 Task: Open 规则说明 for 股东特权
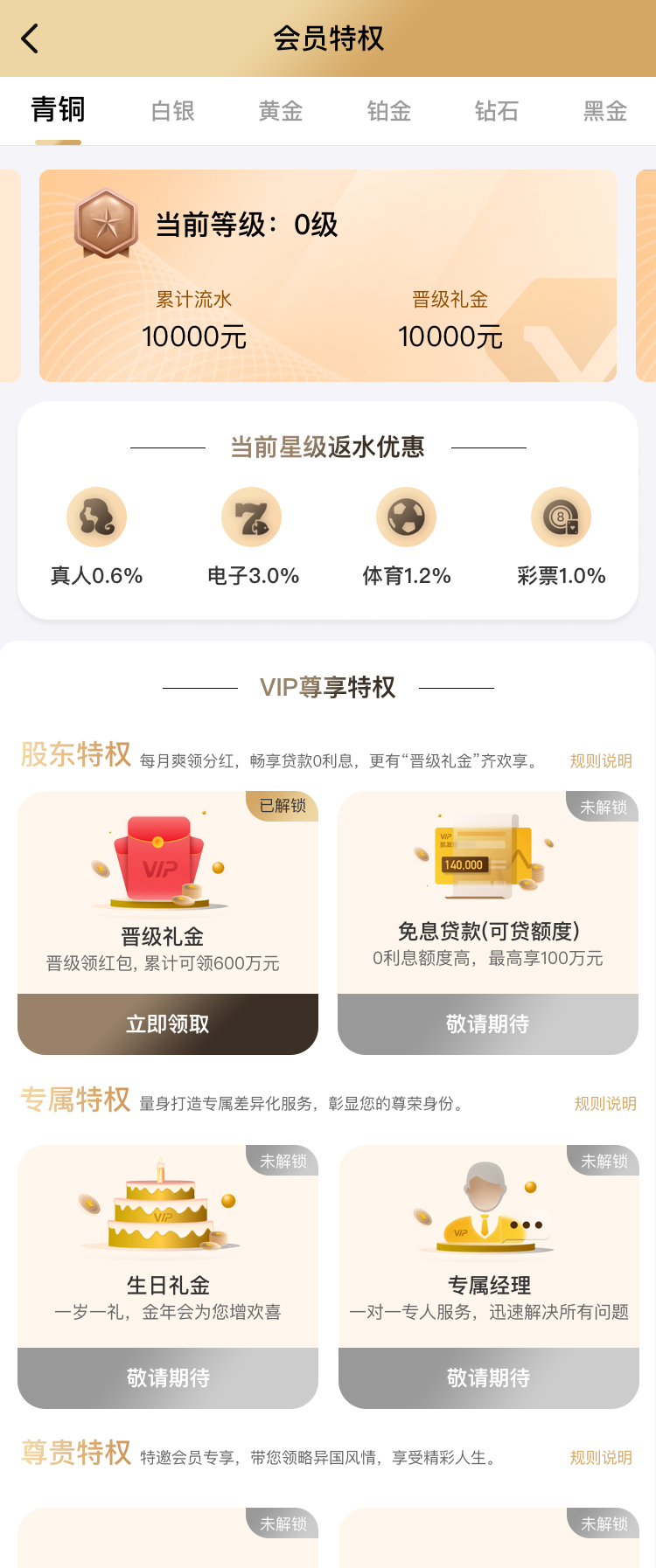click(x=601, y=761)
